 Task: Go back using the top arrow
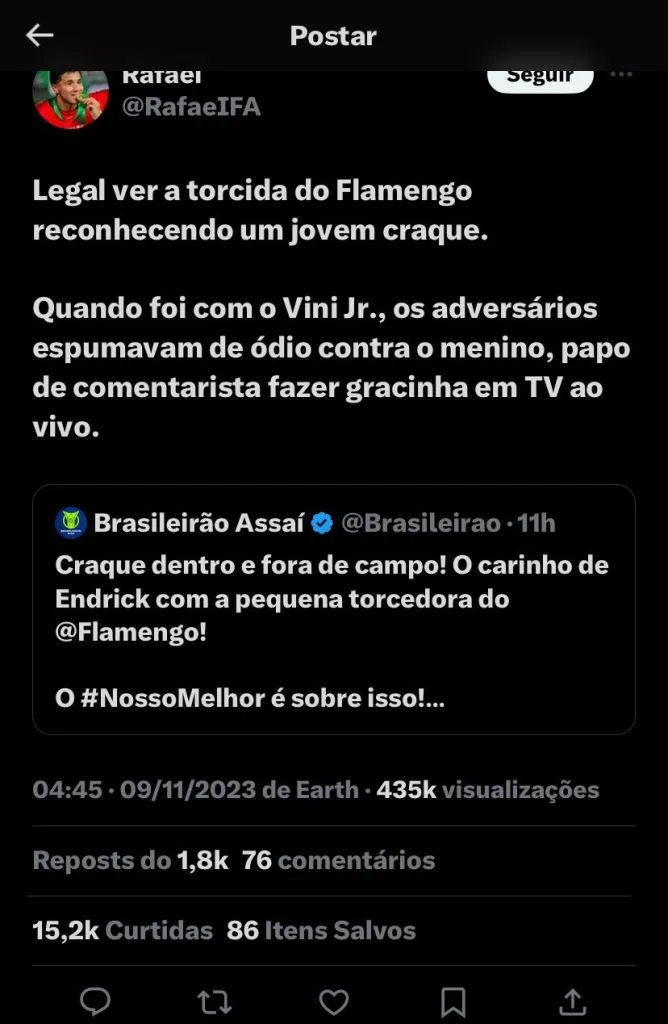[40, 36]
